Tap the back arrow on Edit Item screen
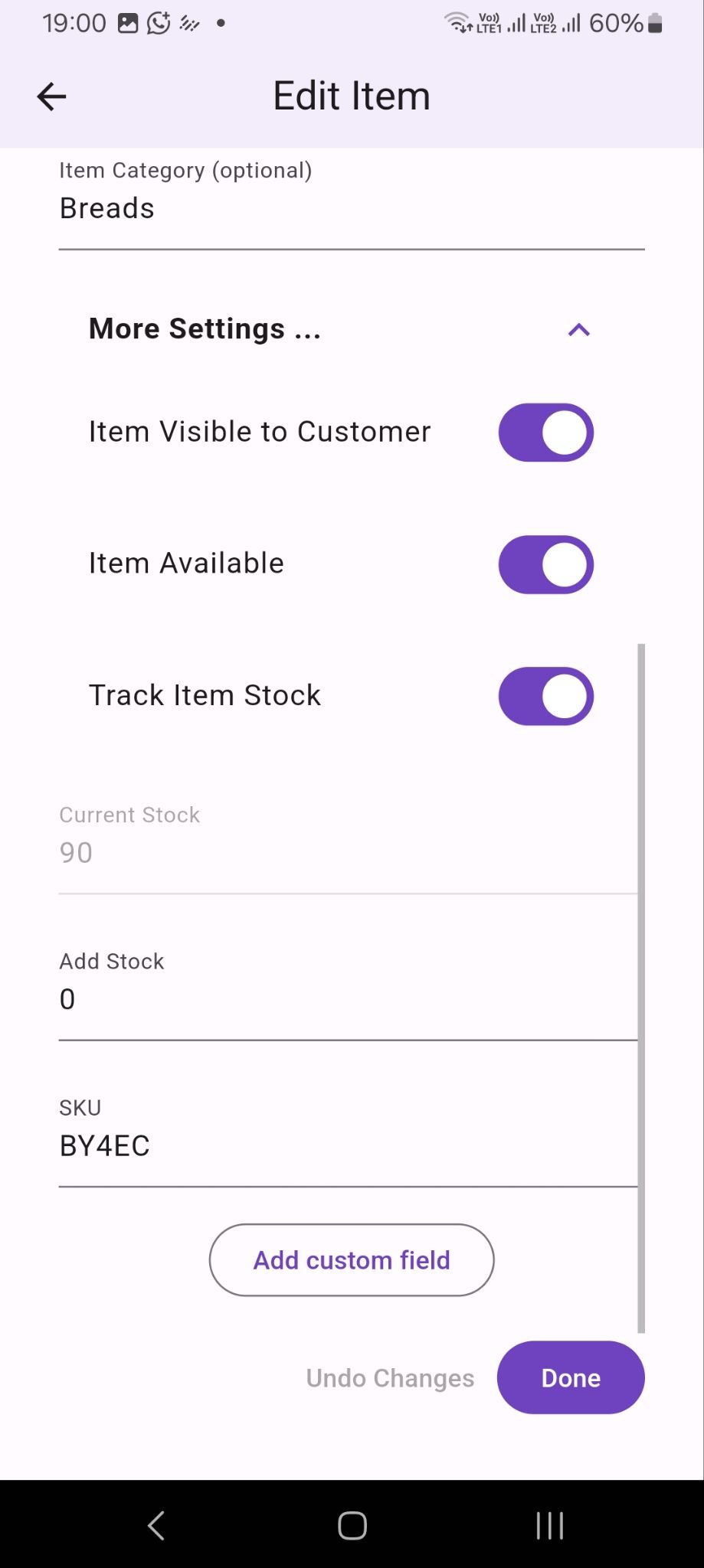Screen dimensions: 704x1568 click(x=50, y=96)
